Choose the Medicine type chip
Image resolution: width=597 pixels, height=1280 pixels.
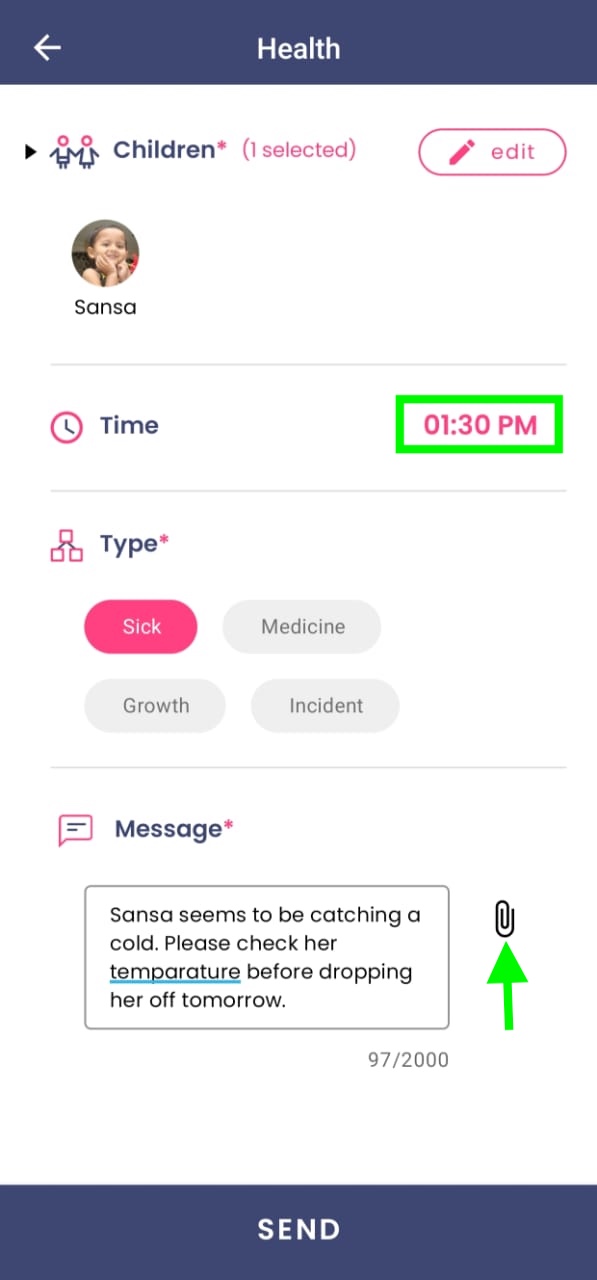pos(302,627)
